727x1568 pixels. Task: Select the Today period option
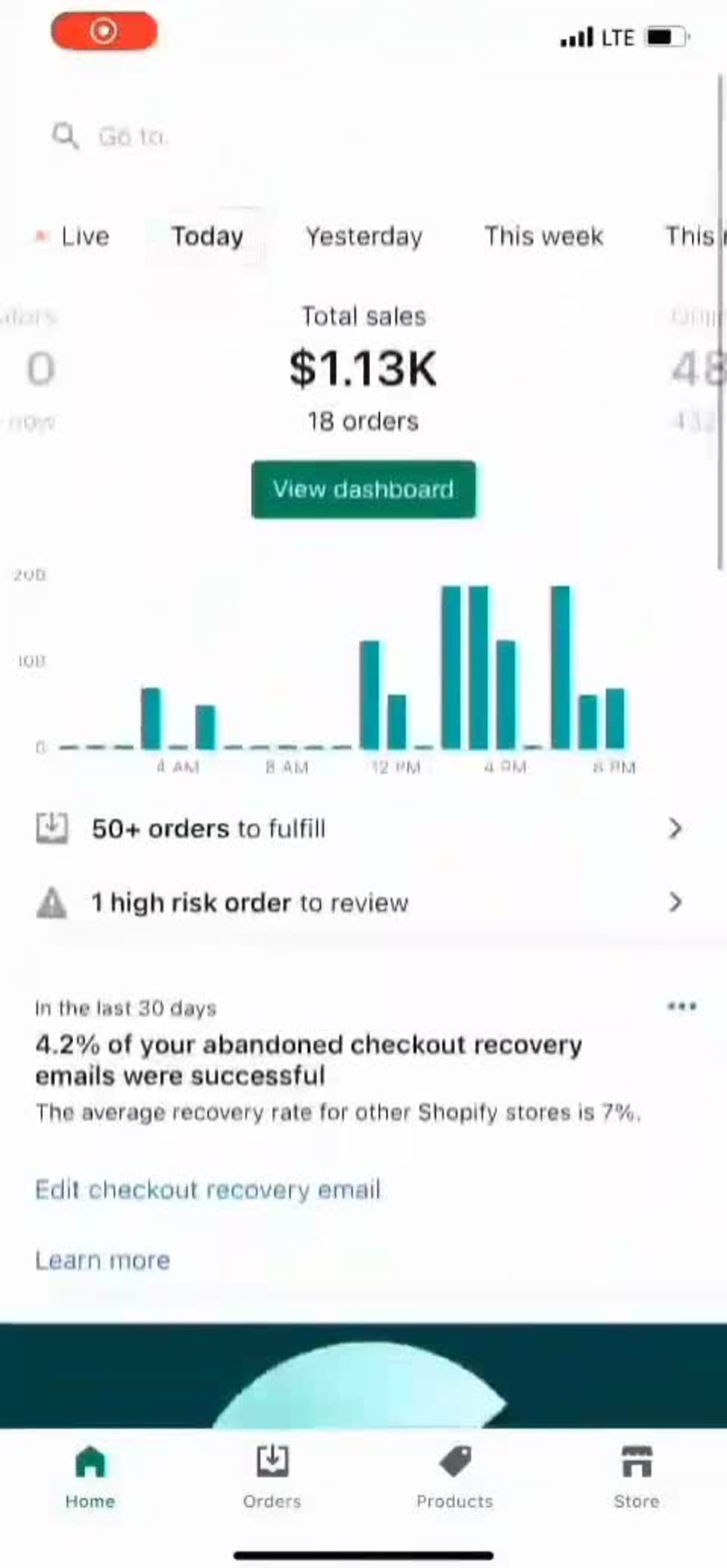click(207, 236)
